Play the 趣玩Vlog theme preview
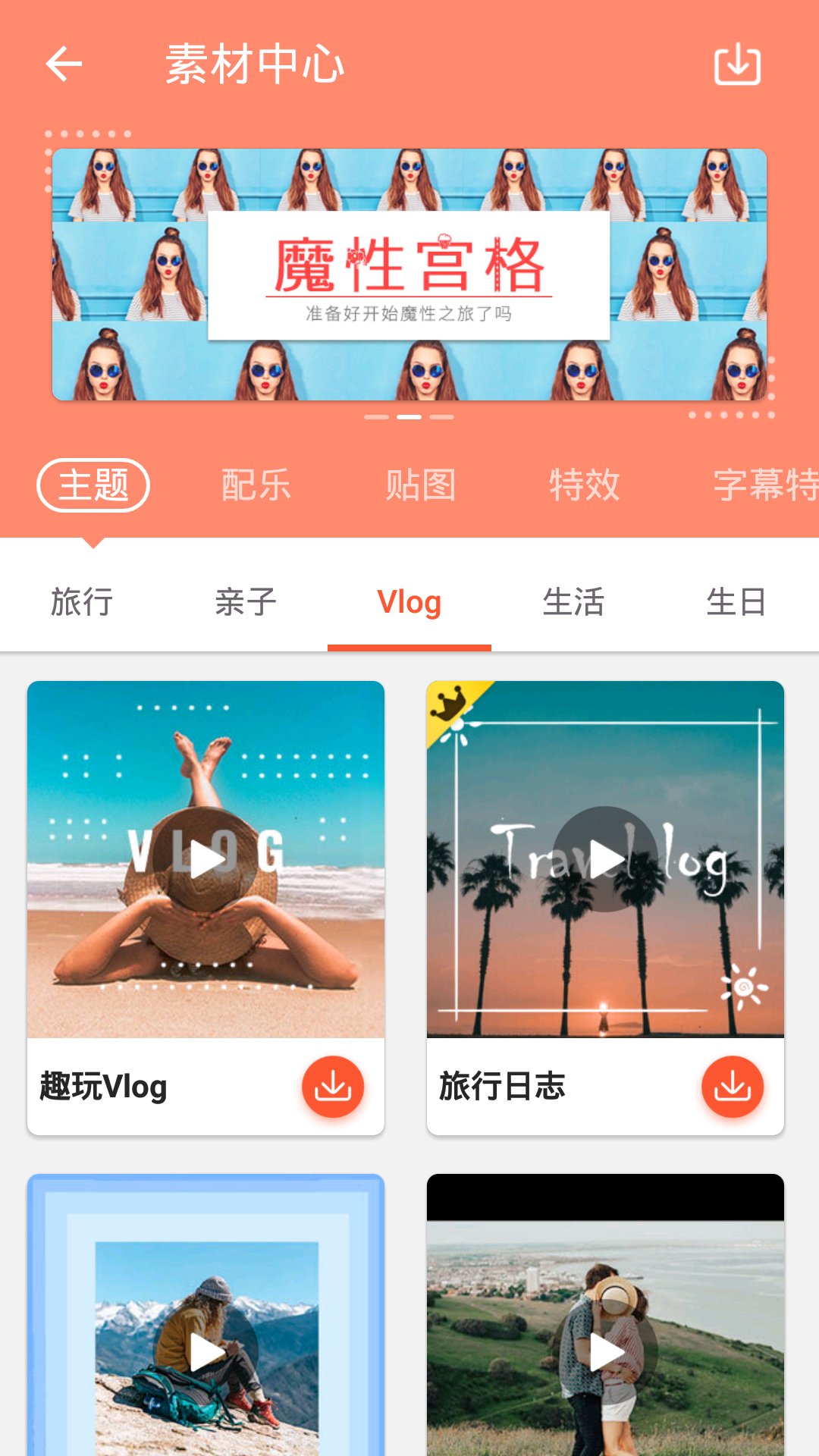The width and height of the screenshot is (819, 1456). click(x=206, y=859)
